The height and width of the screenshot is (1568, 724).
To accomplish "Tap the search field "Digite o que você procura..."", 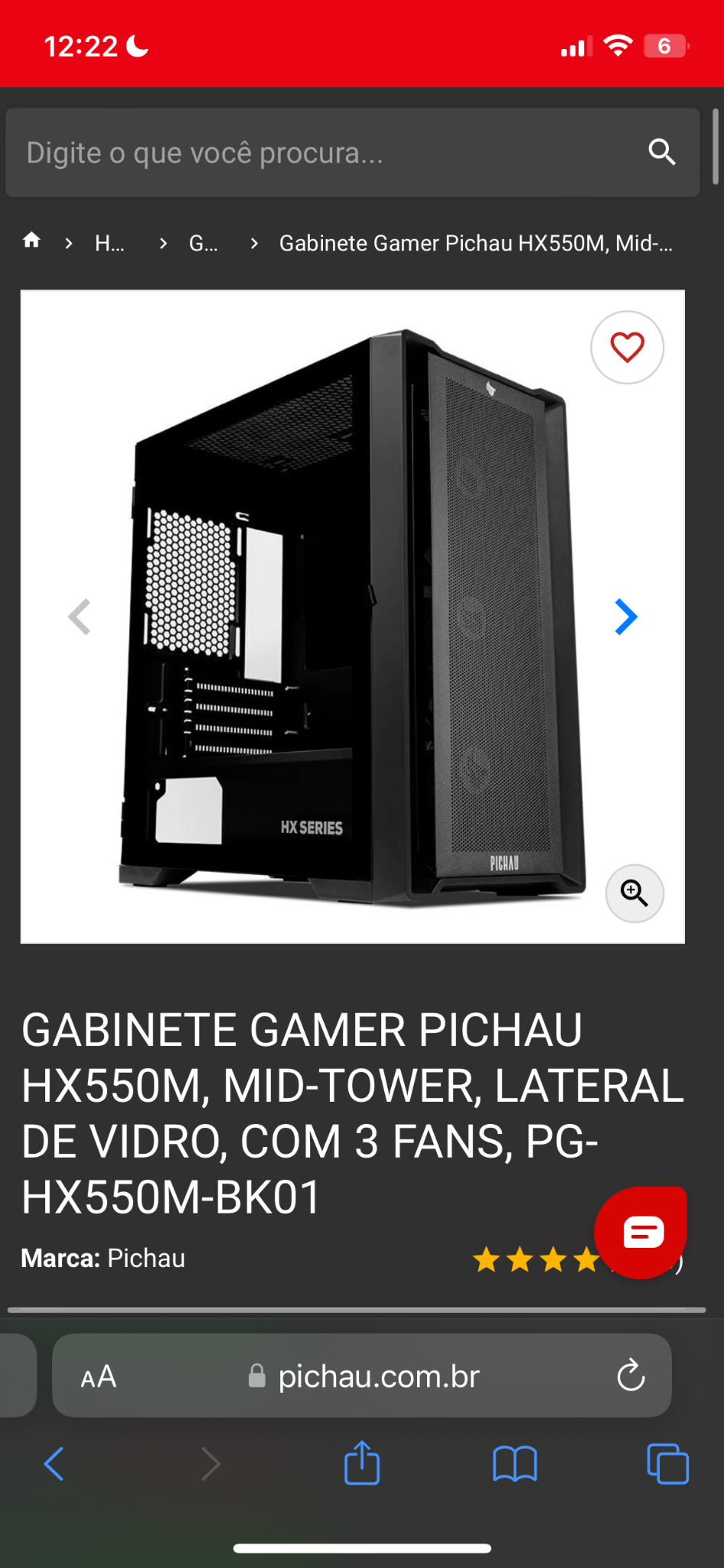I will coord(352,152).
